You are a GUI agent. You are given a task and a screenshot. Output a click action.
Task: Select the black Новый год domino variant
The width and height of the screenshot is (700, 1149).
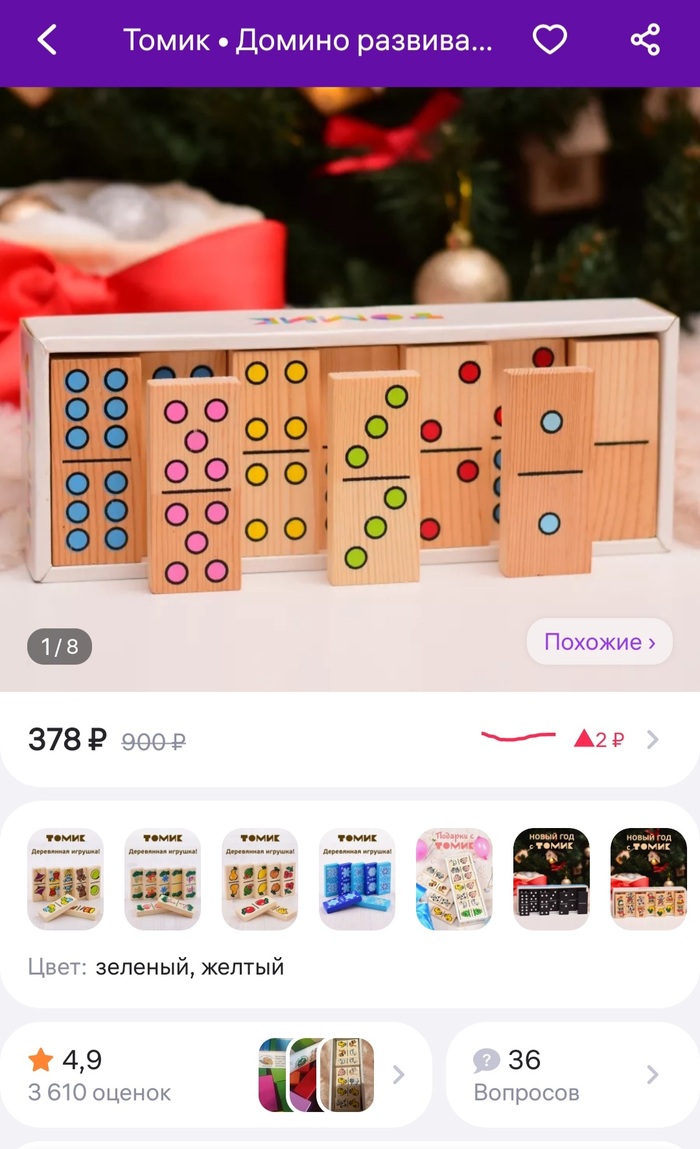click(551, 879)
